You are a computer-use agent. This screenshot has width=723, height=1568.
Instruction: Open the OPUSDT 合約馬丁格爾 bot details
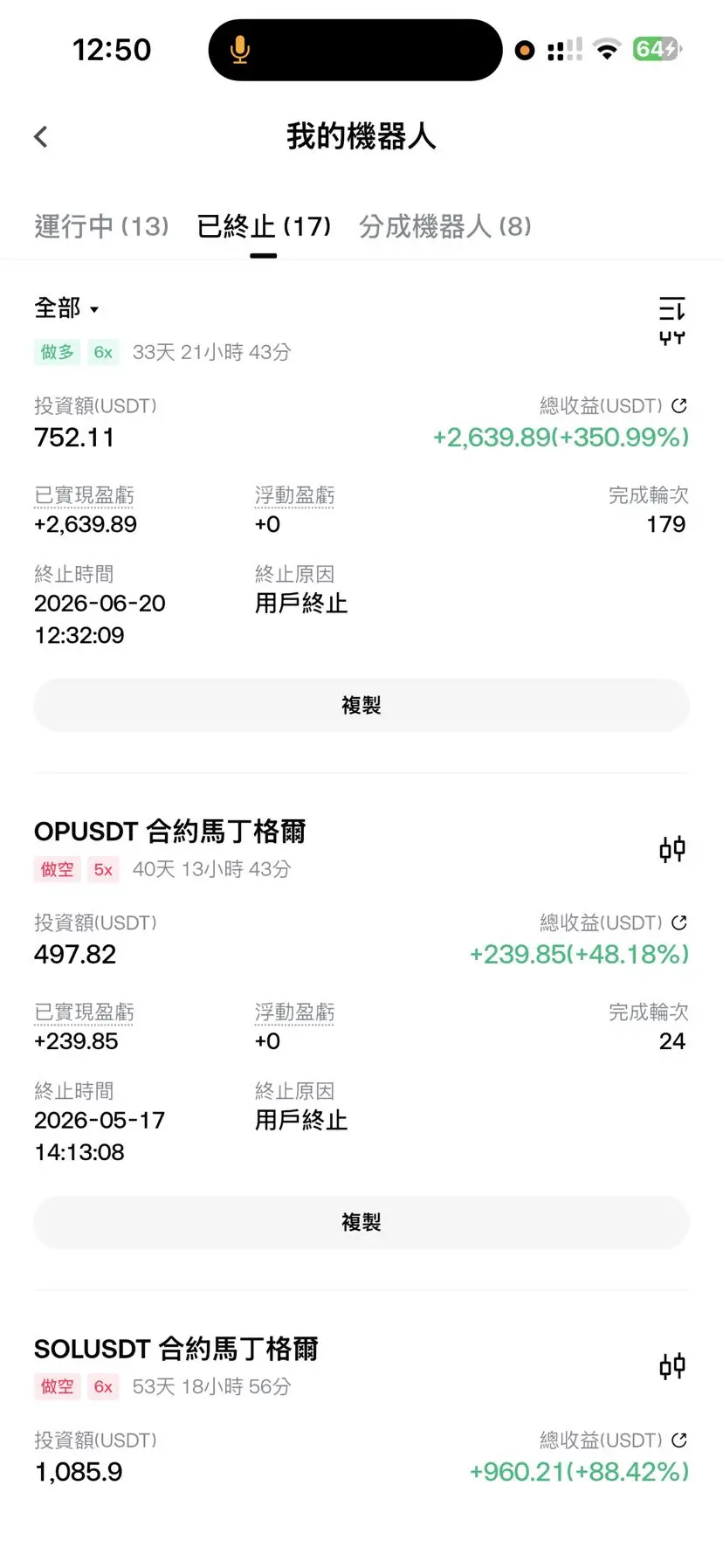[169, 832]
